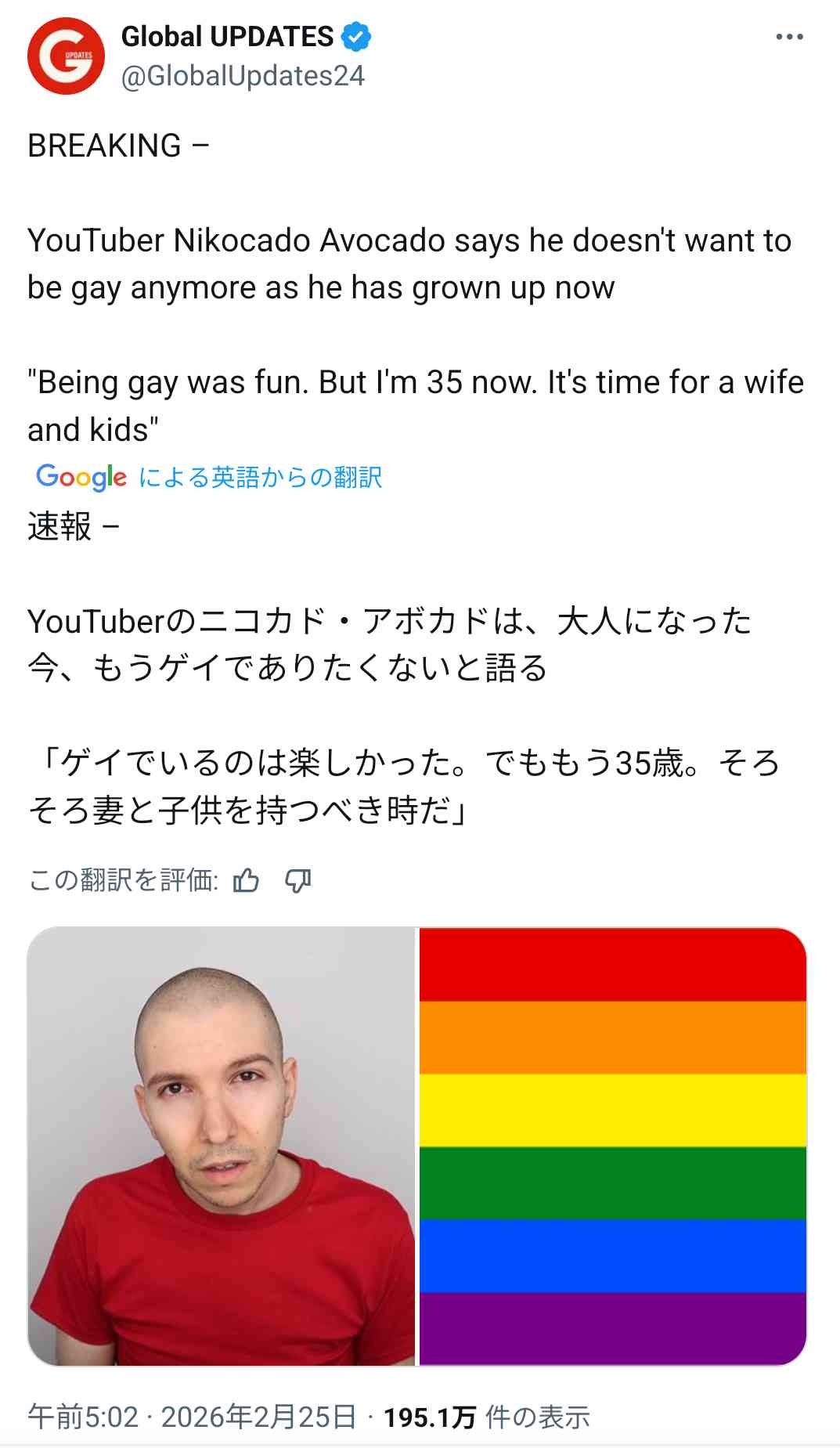
Task: Open the @GlobalUpdates24 account name
Action: click(x=243, y=76)
